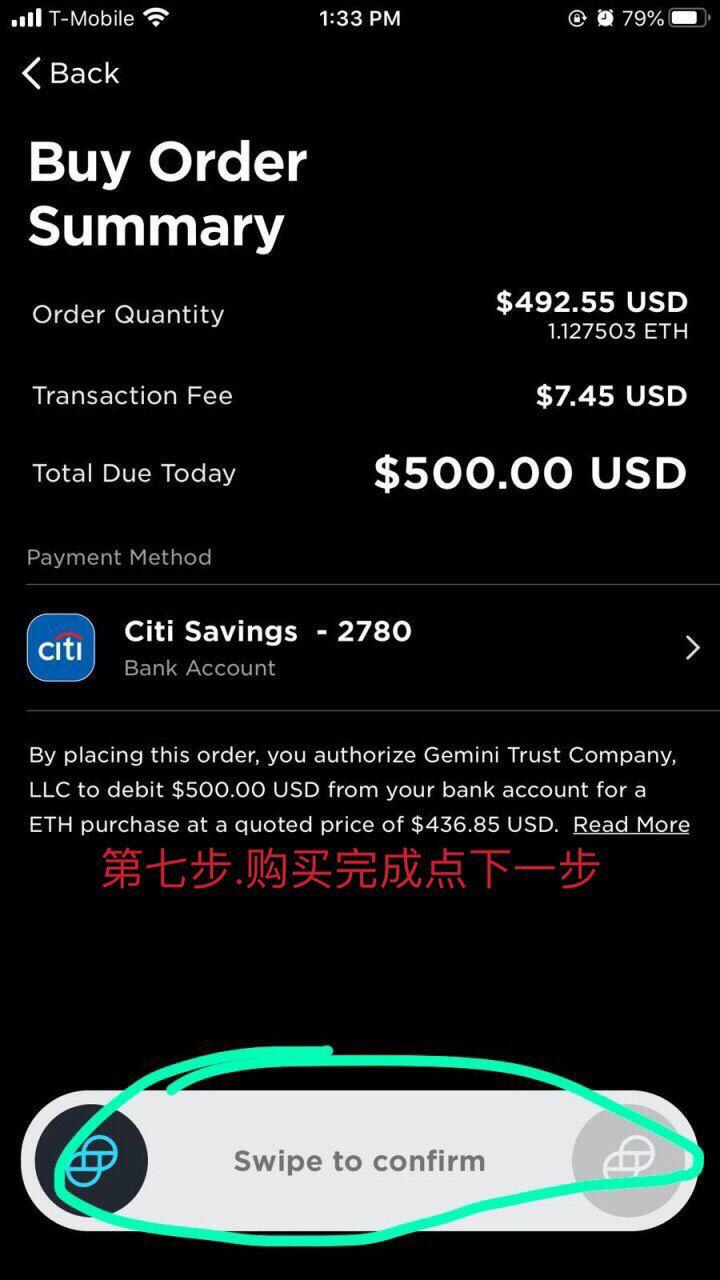Expand the bank account row via right chevron
720x1280 pixels.
(692, 647)
